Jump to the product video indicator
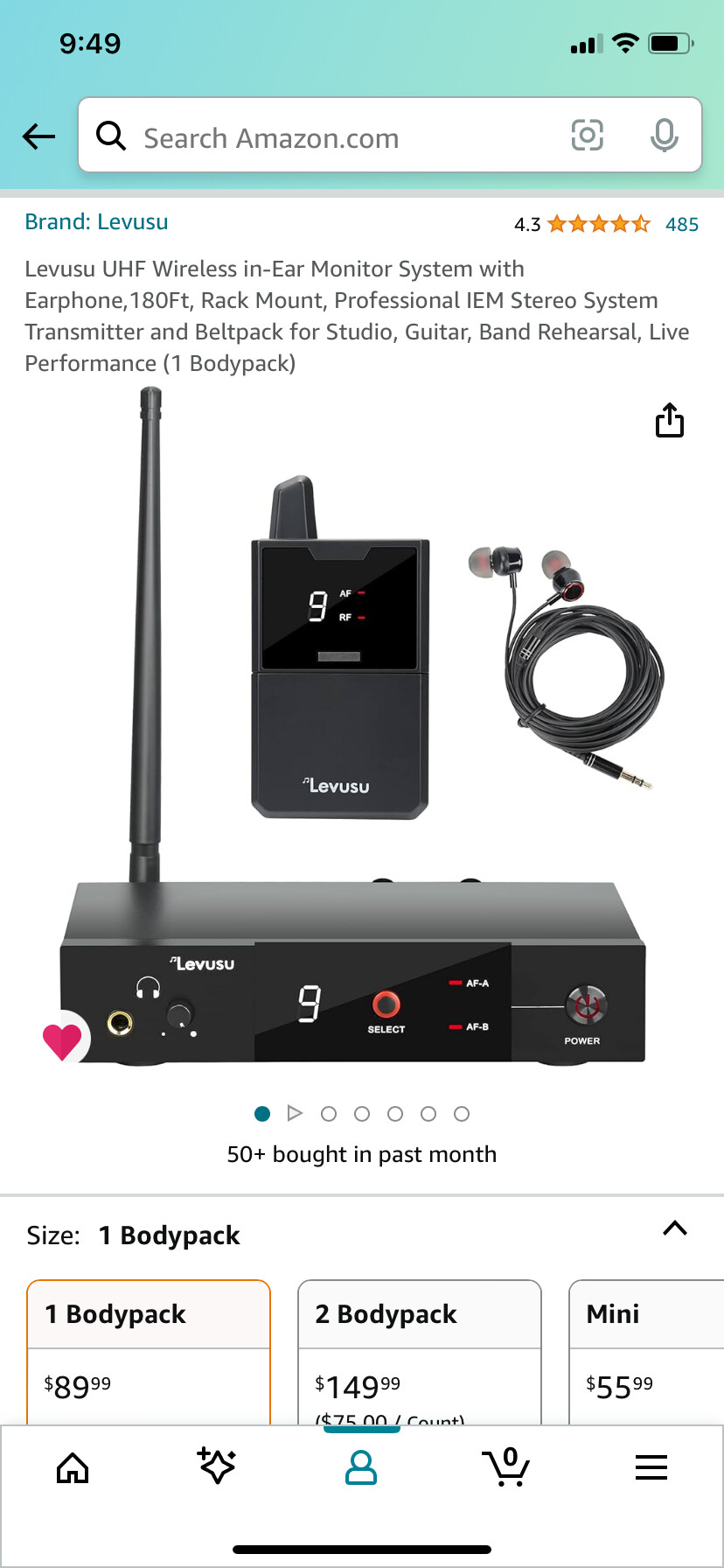 tap(295, 1113)
